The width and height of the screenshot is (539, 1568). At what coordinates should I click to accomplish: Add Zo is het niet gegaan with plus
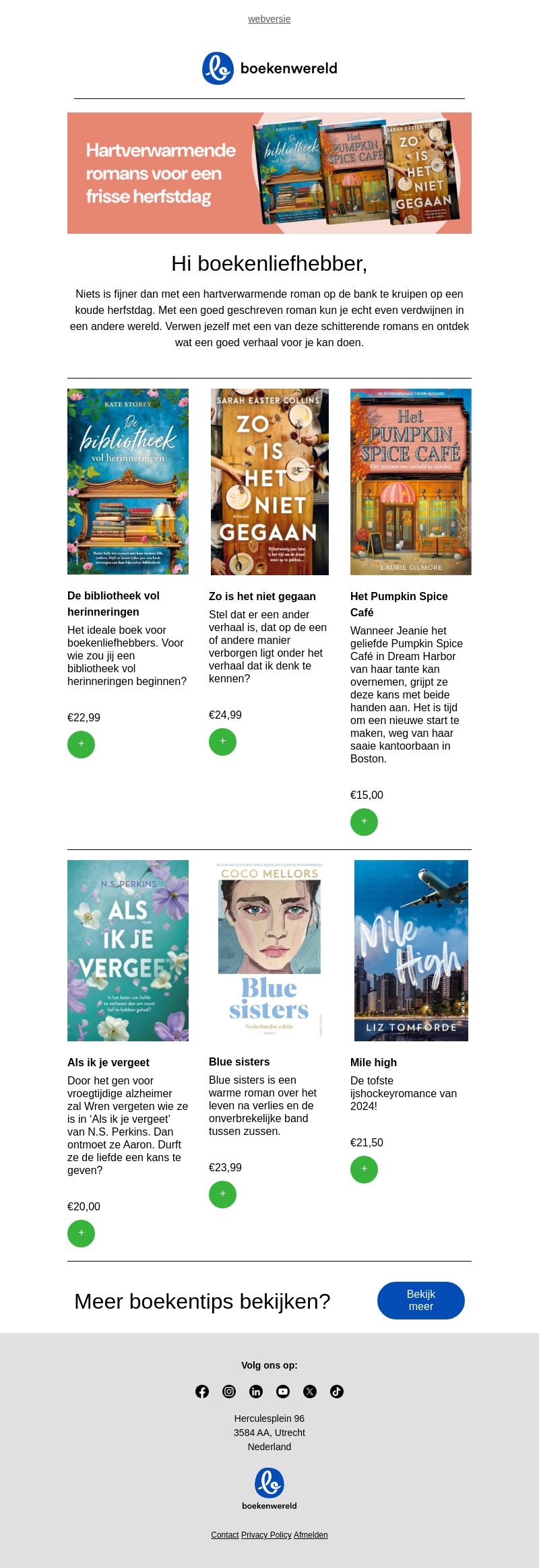pyautogui.click(x=222, y=742)
